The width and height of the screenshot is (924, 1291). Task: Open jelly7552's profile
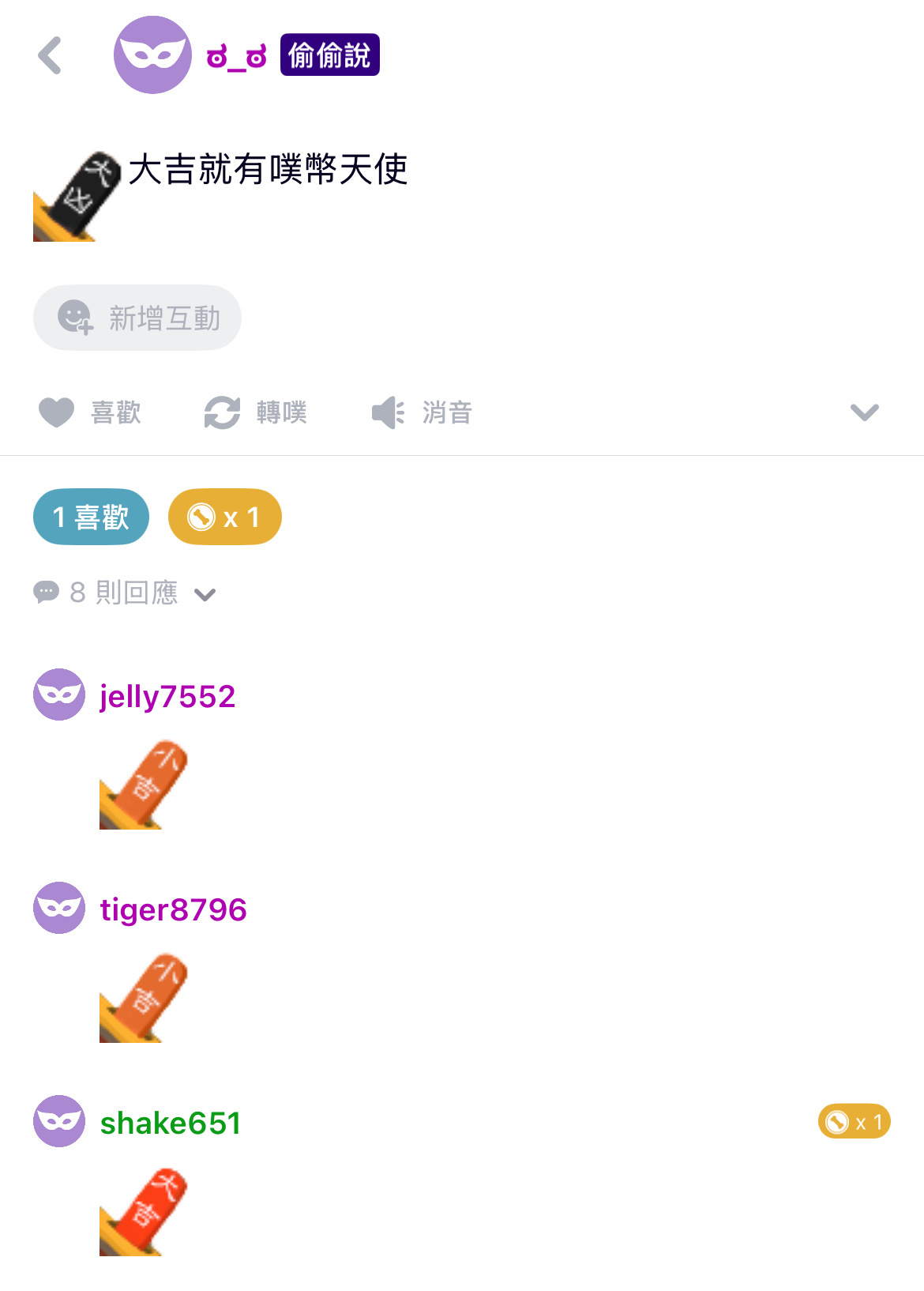(x=167, y=696)
